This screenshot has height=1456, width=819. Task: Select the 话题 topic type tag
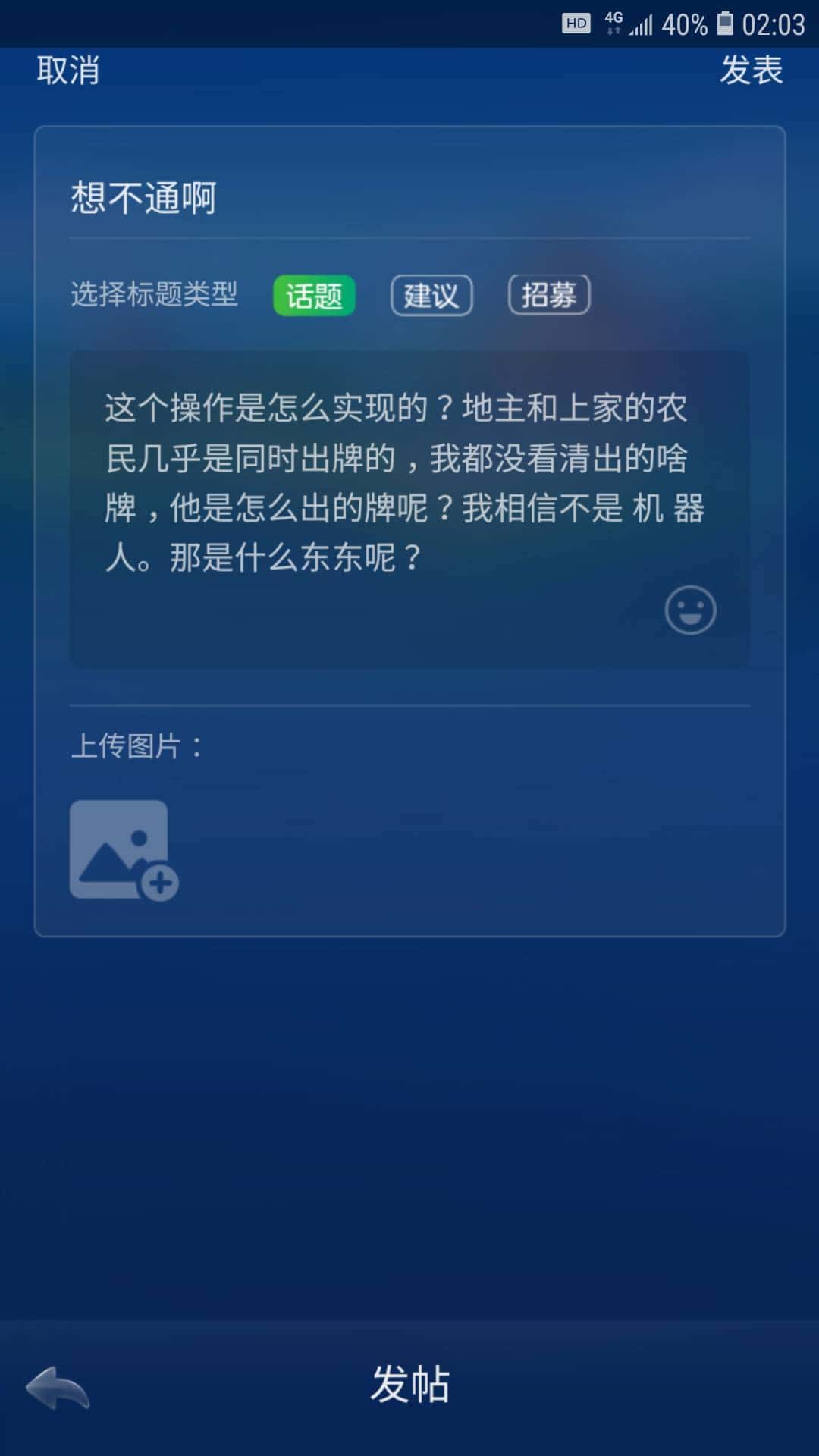(x=315, y=294)
